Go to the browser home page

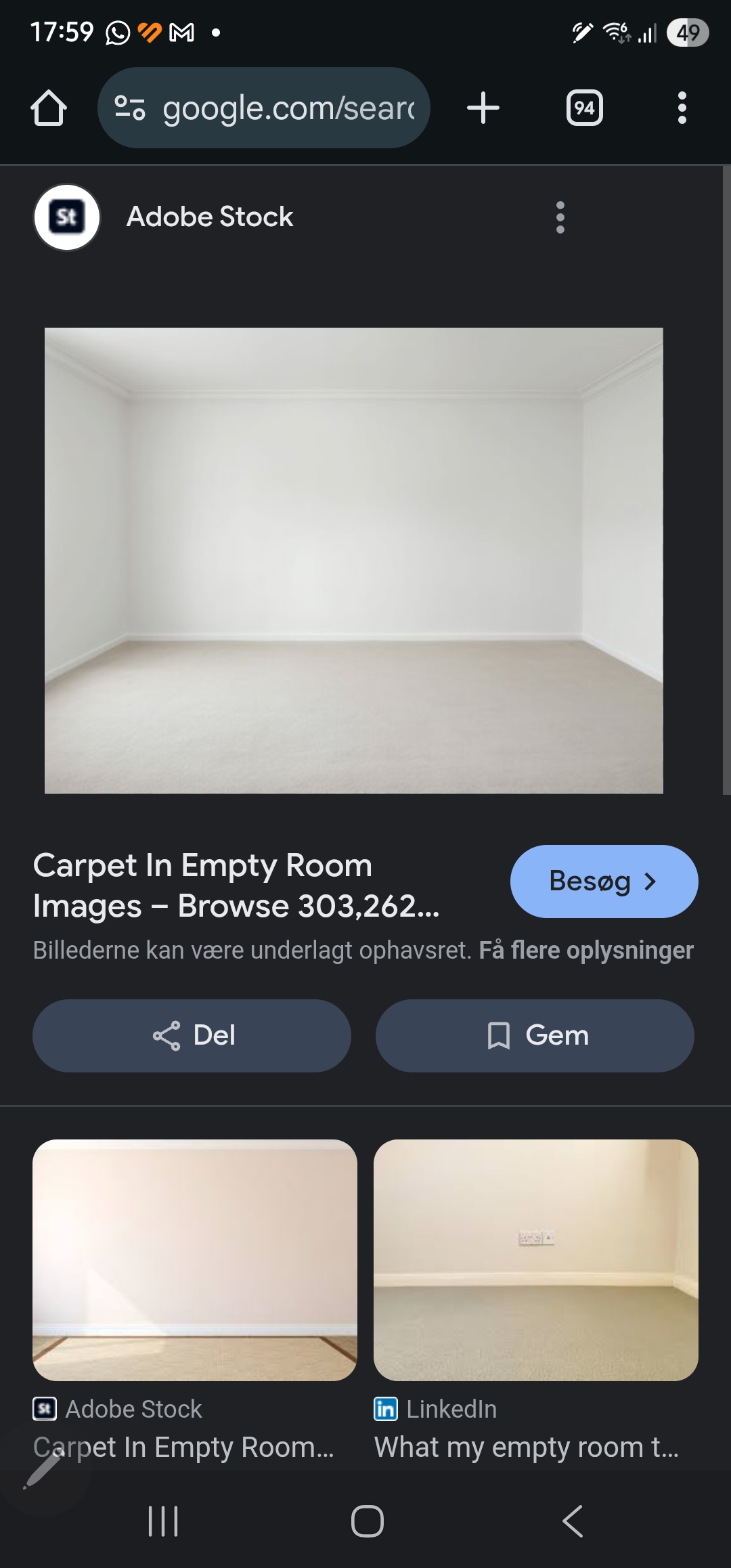click(49, 108)
